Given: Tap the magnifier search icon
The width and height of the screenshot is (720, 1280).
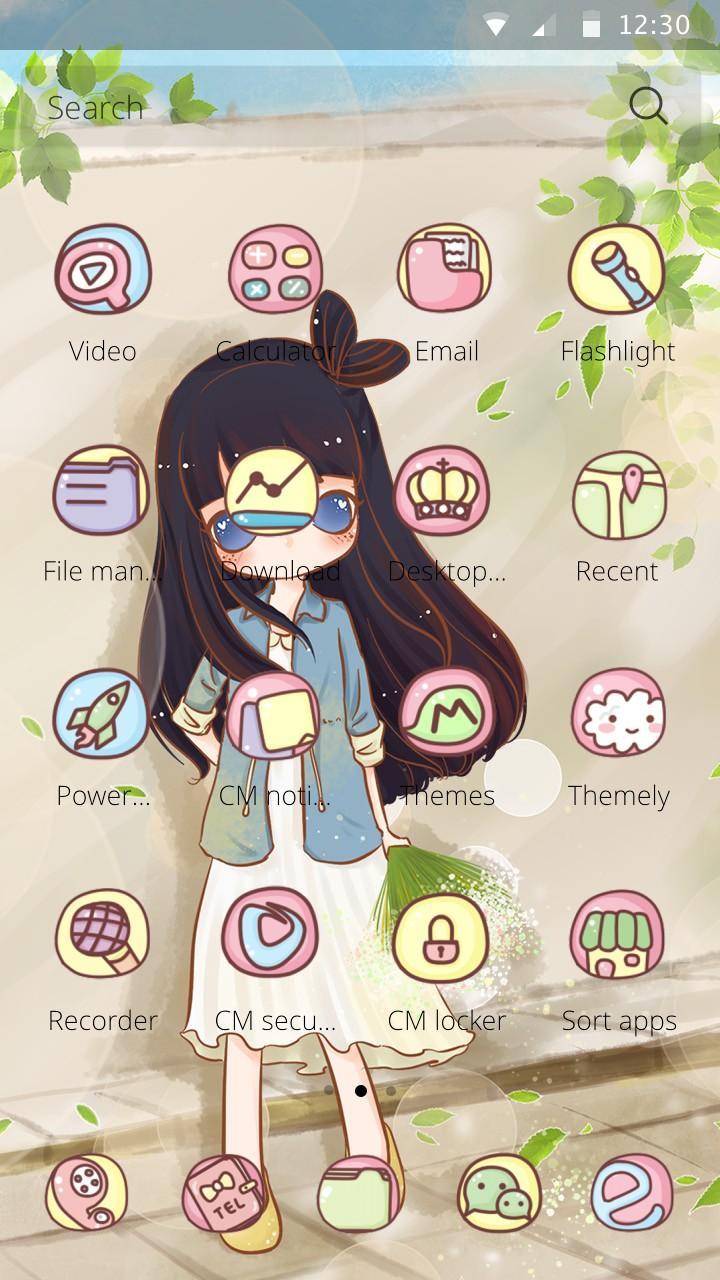Looking at the screenshot, I should (648, 105).
